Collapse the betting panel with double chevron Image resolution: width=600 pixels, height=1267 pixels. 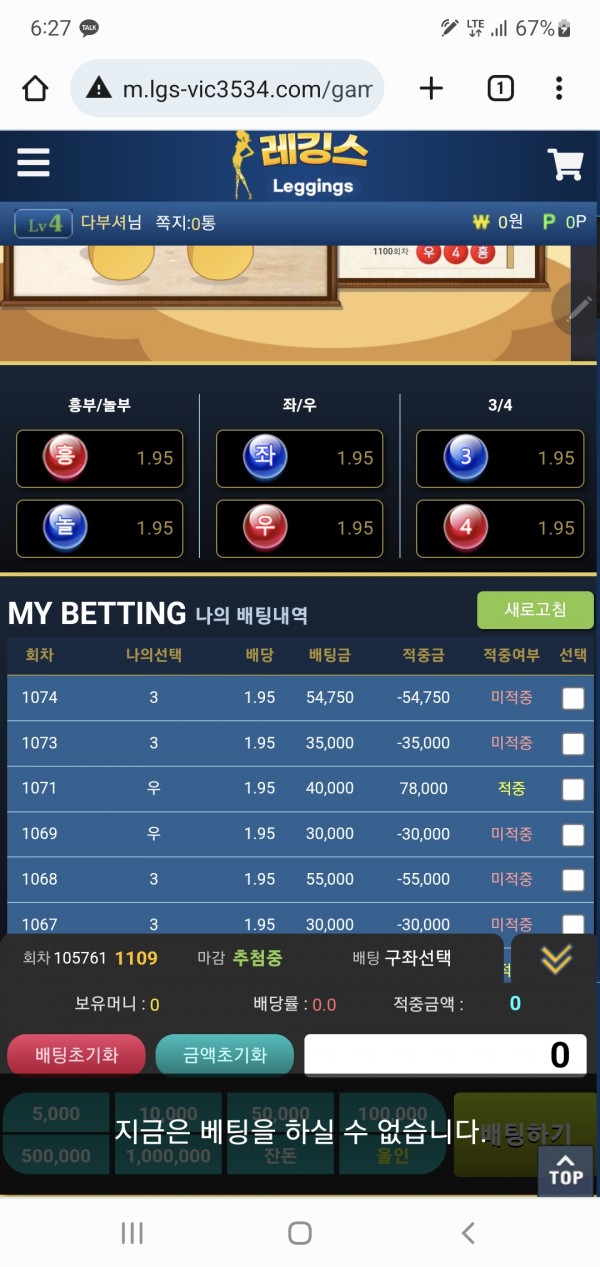(x=556, y=959)
